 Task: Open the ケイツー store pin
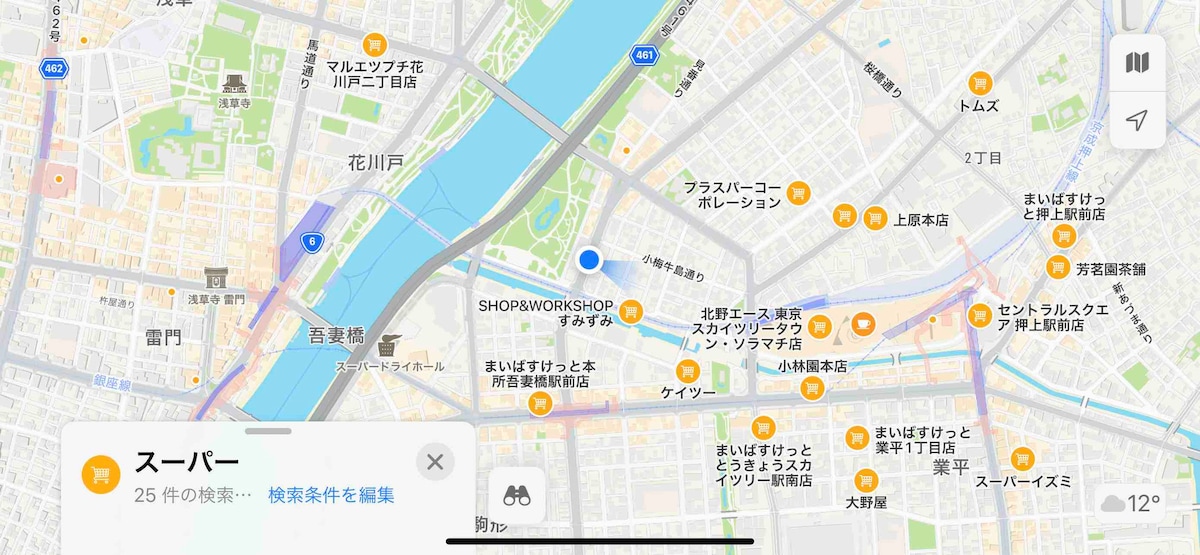coord(687,371)
